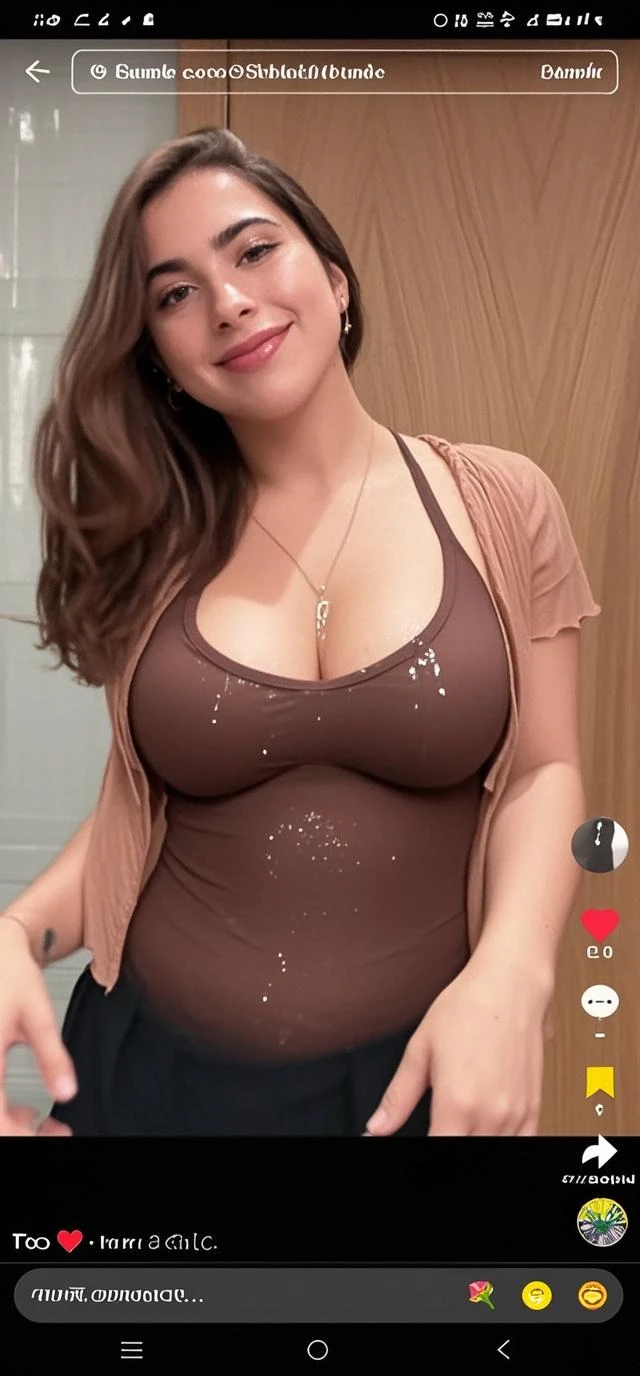The width and height of the screenshot is (640, 1376).
Task: Share this video using the arrow icon
Action: pos(599,1151)
